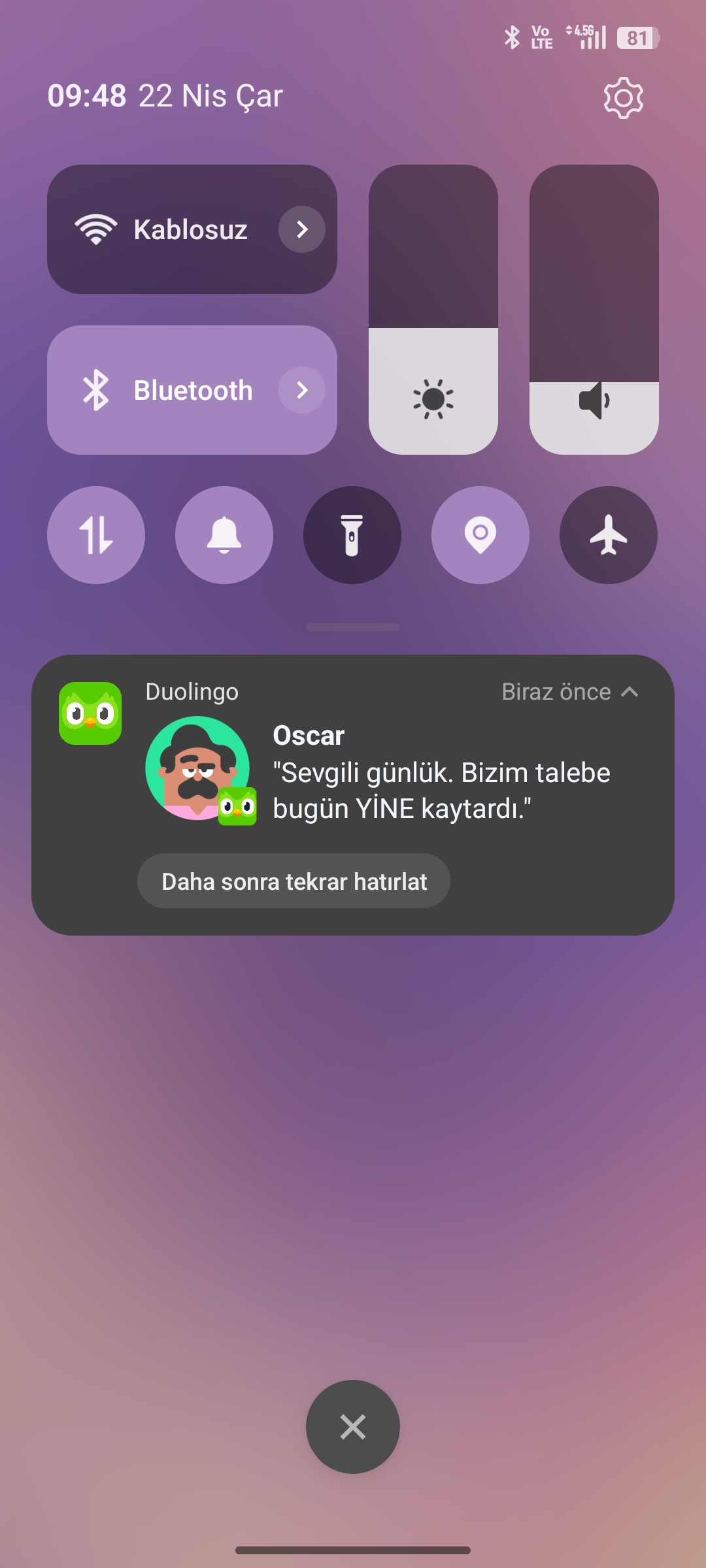This screenshot has height=1568, width=706.
Task: Clear all notifications with the X button
Action: point(353,1427)
